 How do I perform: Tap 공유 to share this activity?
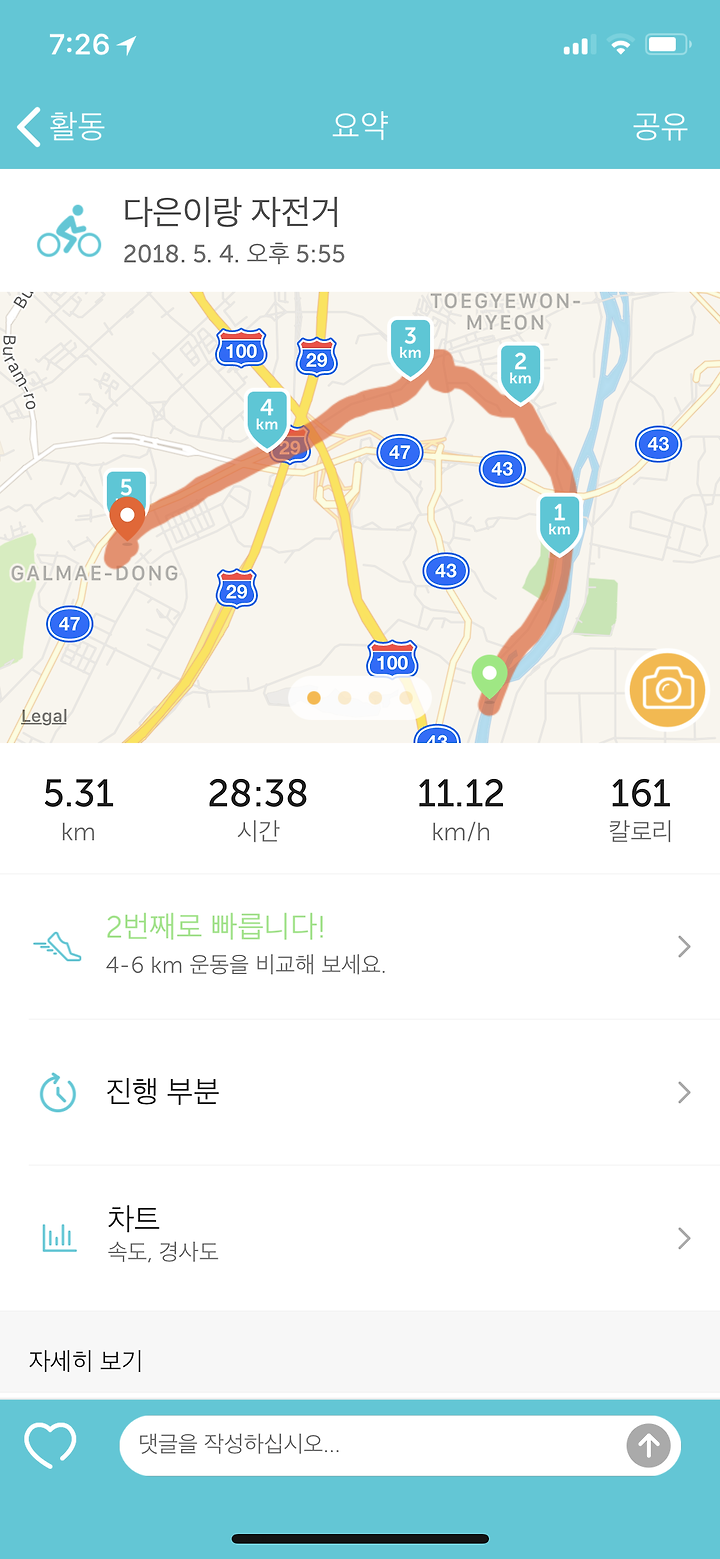tap(661, 127)
